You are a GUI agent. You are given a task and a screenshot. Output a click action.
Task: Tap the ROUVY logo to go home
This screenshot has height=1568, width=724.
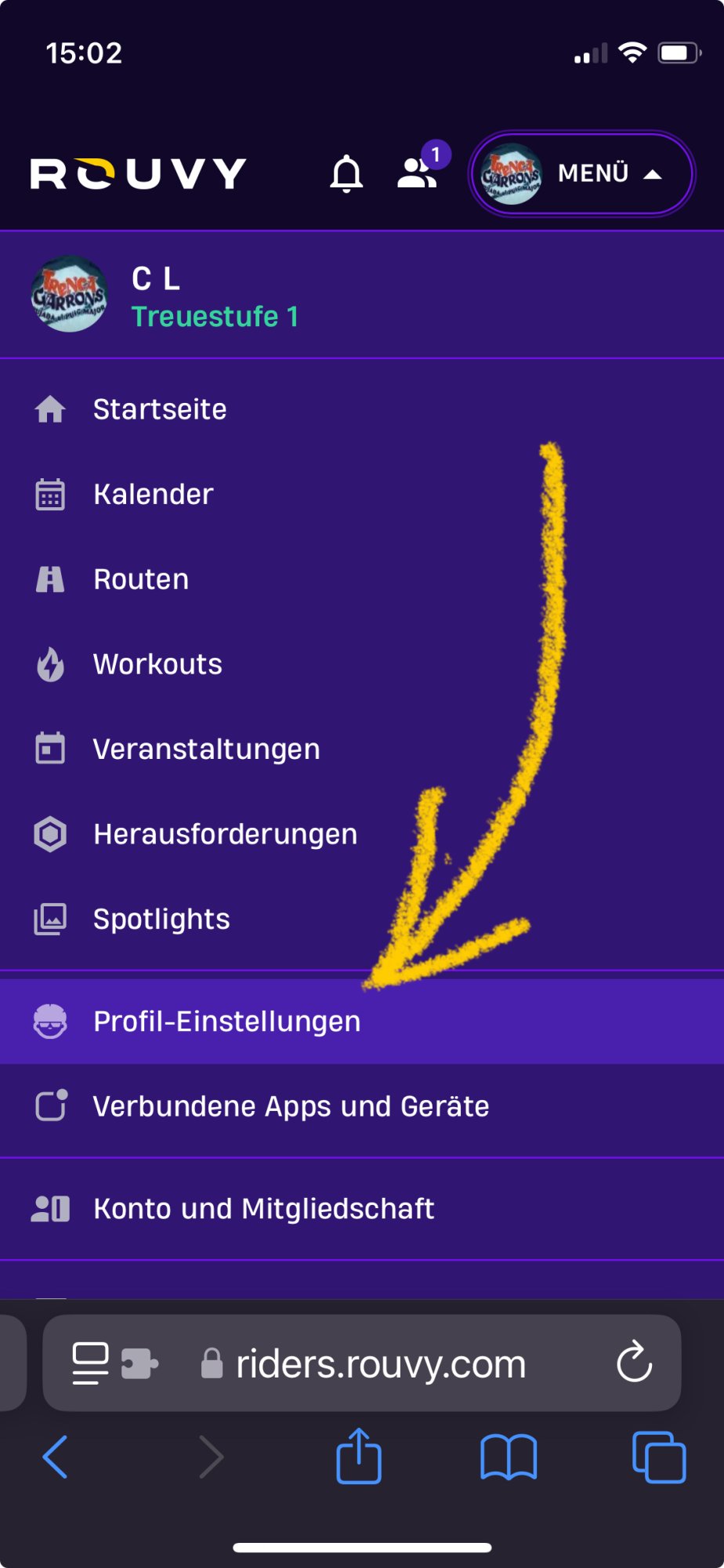[x=138, y=174]
